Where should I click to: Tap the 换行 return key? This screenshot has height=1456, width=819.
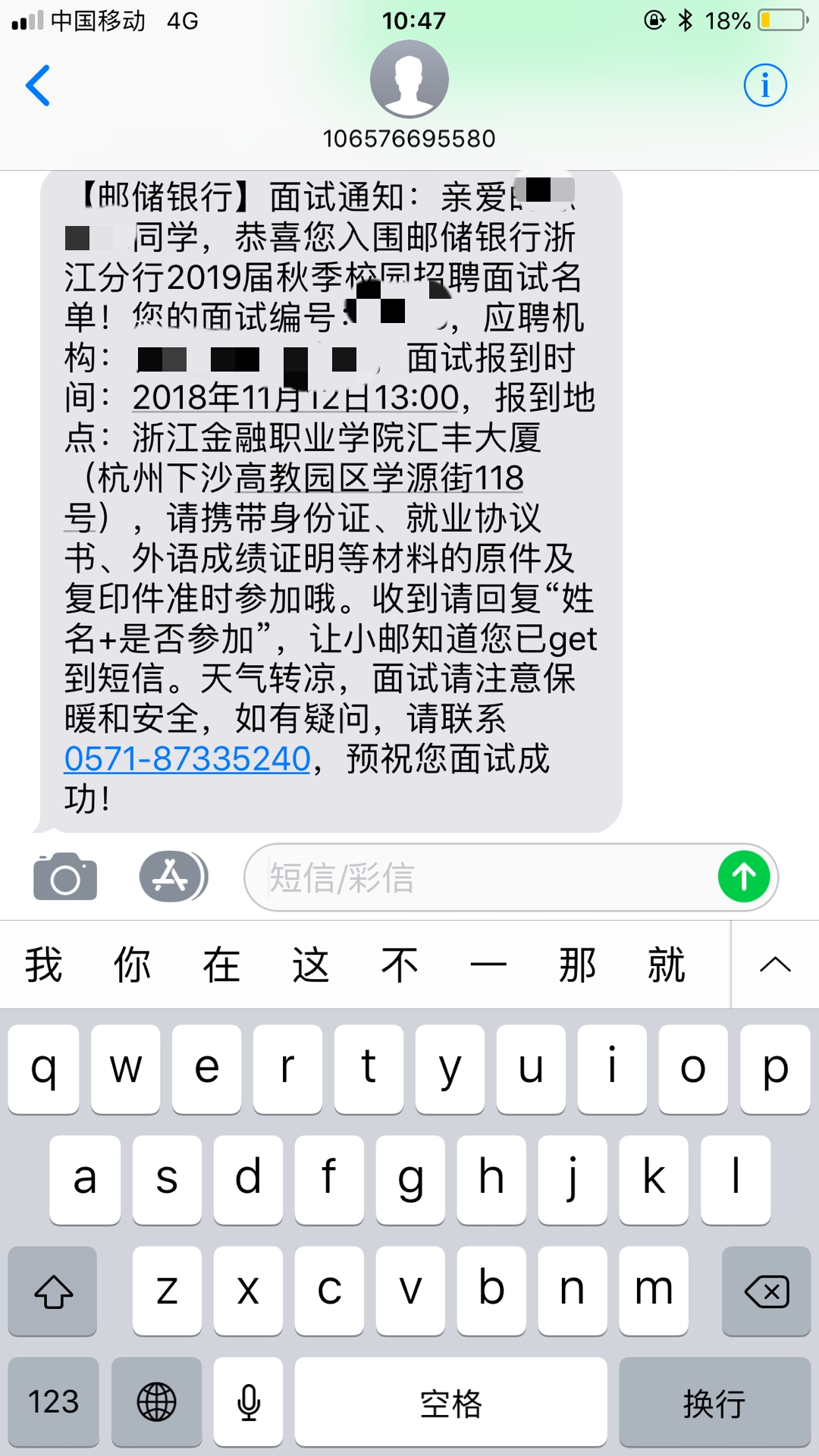pos(714,1401)
